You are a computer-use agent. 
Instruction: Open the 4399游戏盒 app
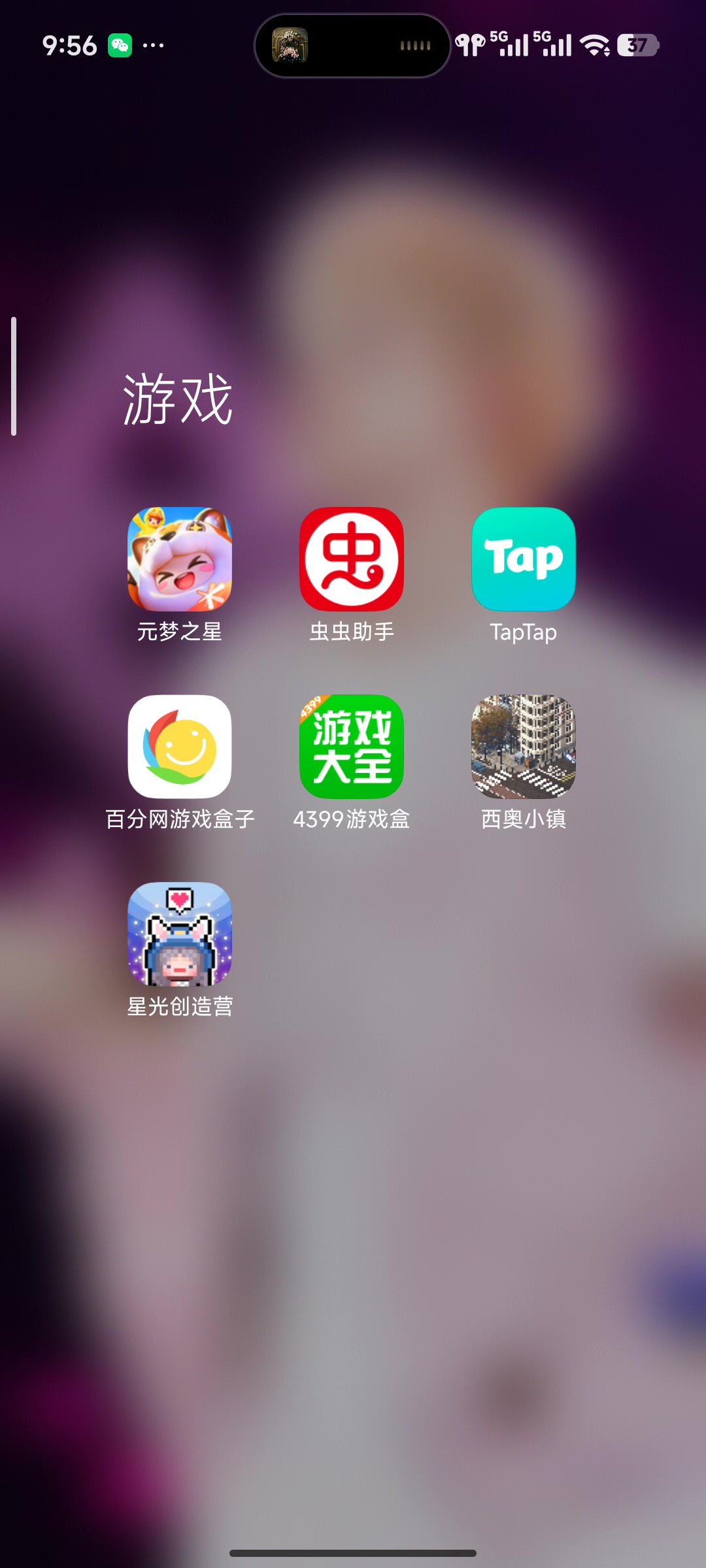(x=352, y=747)
